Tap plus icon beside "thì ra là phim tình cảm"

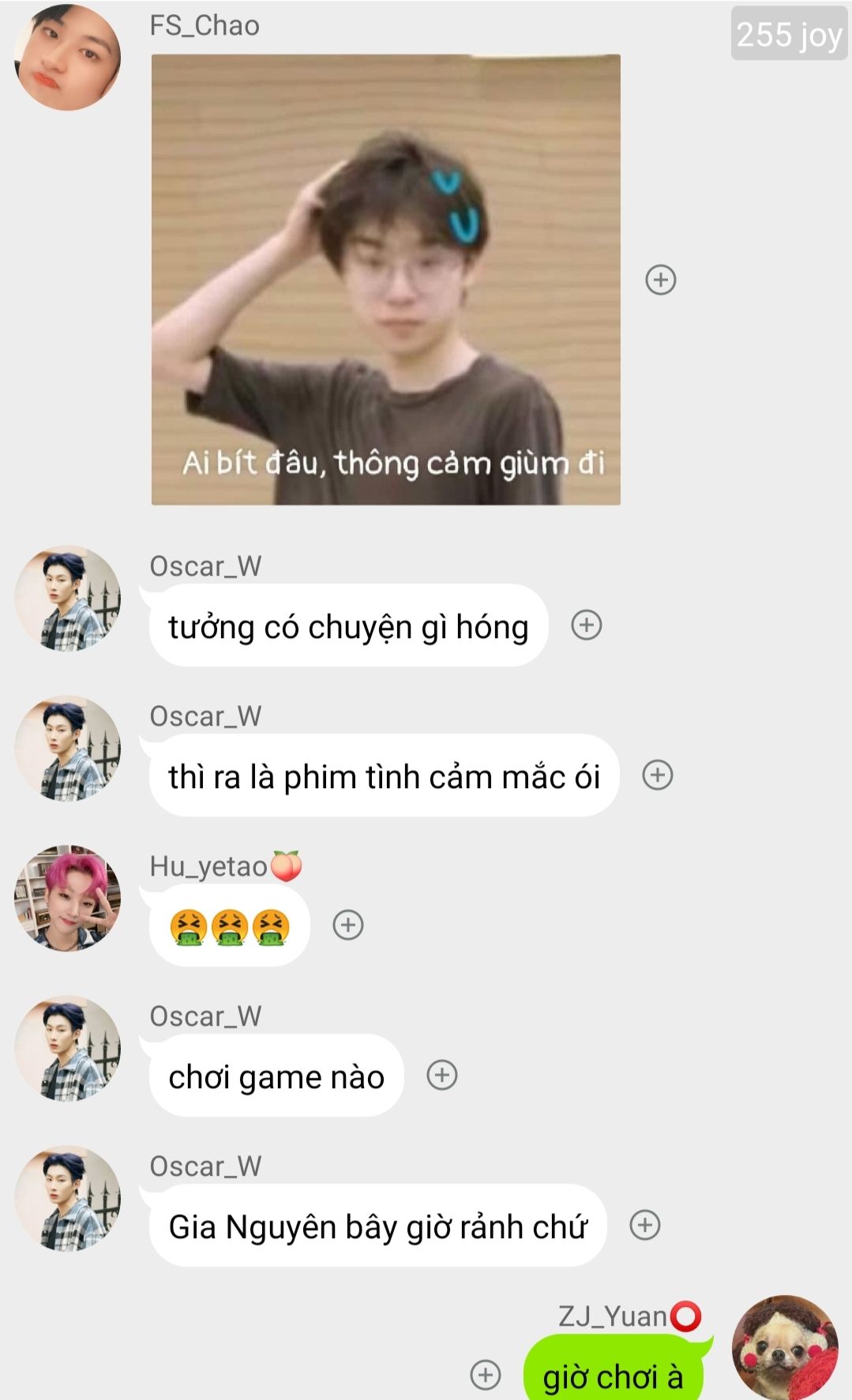coord(657,775)
